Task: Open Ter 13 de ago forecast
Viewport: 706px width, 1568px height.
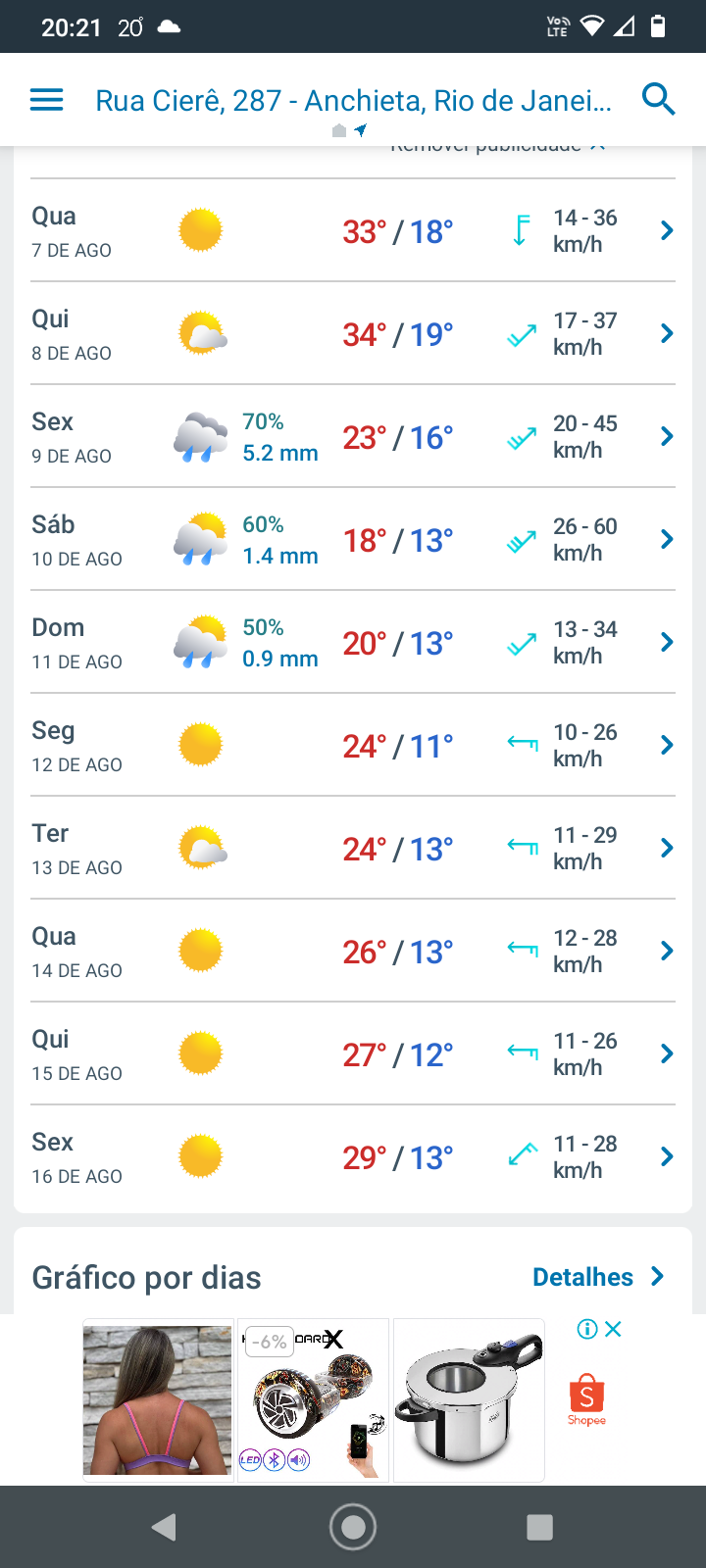Action: pyautogui.click(x=353, y=849)
